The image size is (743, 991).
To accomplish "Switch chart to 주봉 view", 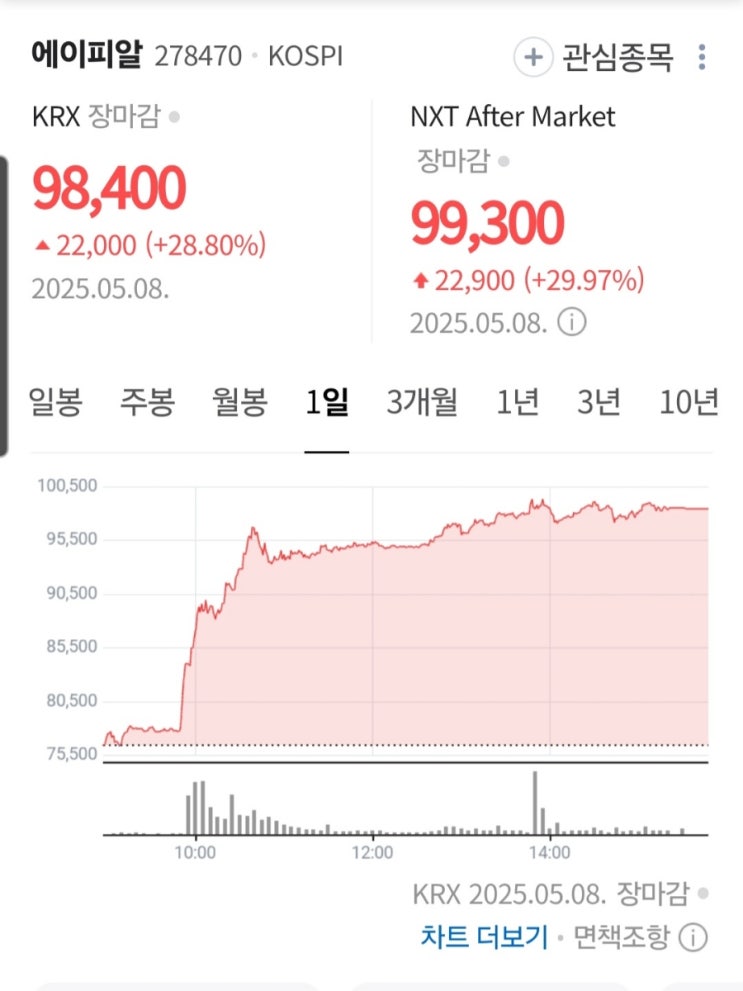I will pyautogui.click(x=147, y=401).
